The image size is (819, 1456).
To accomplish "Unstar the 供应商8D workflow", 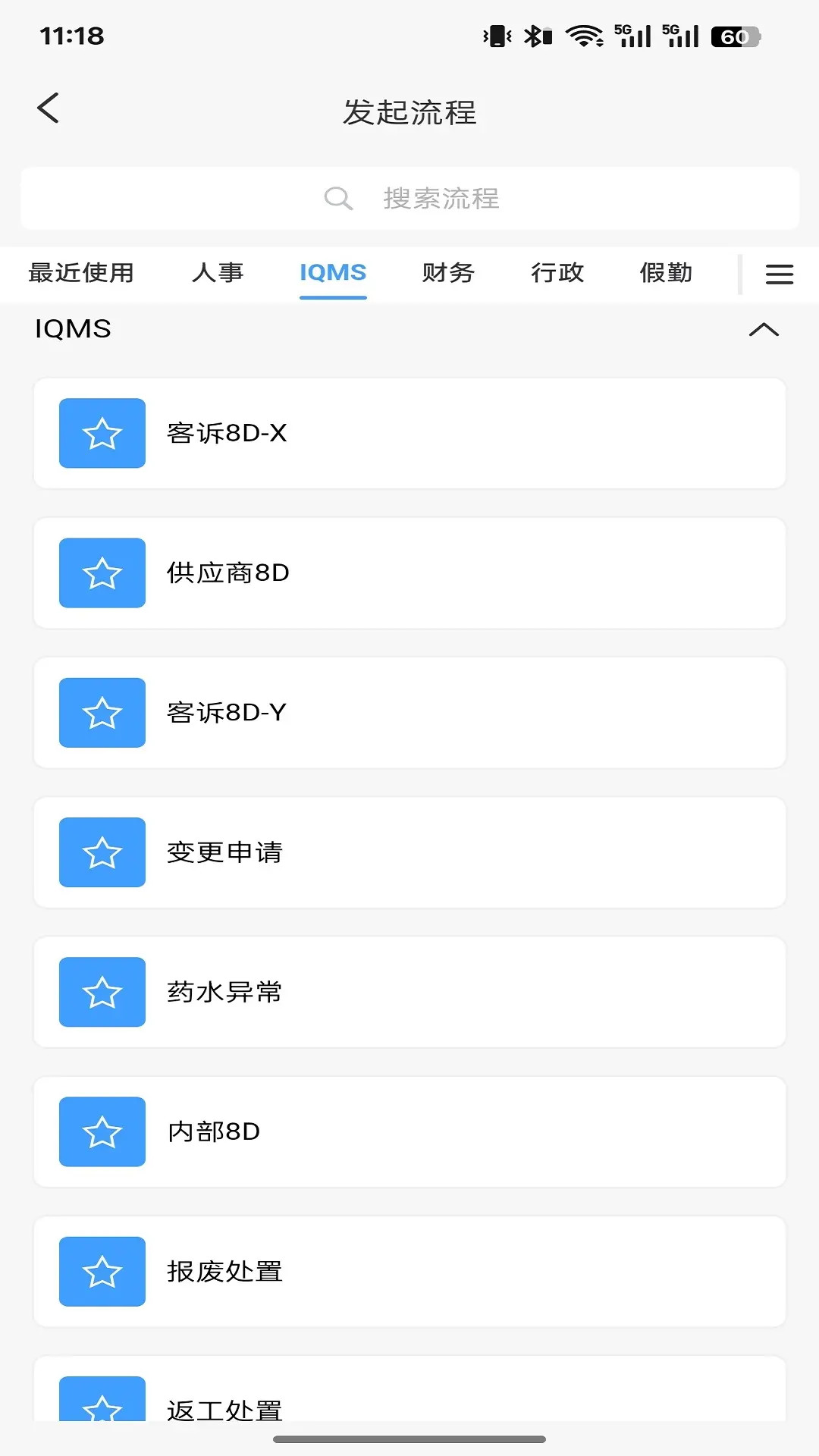I will pos(102,573).
